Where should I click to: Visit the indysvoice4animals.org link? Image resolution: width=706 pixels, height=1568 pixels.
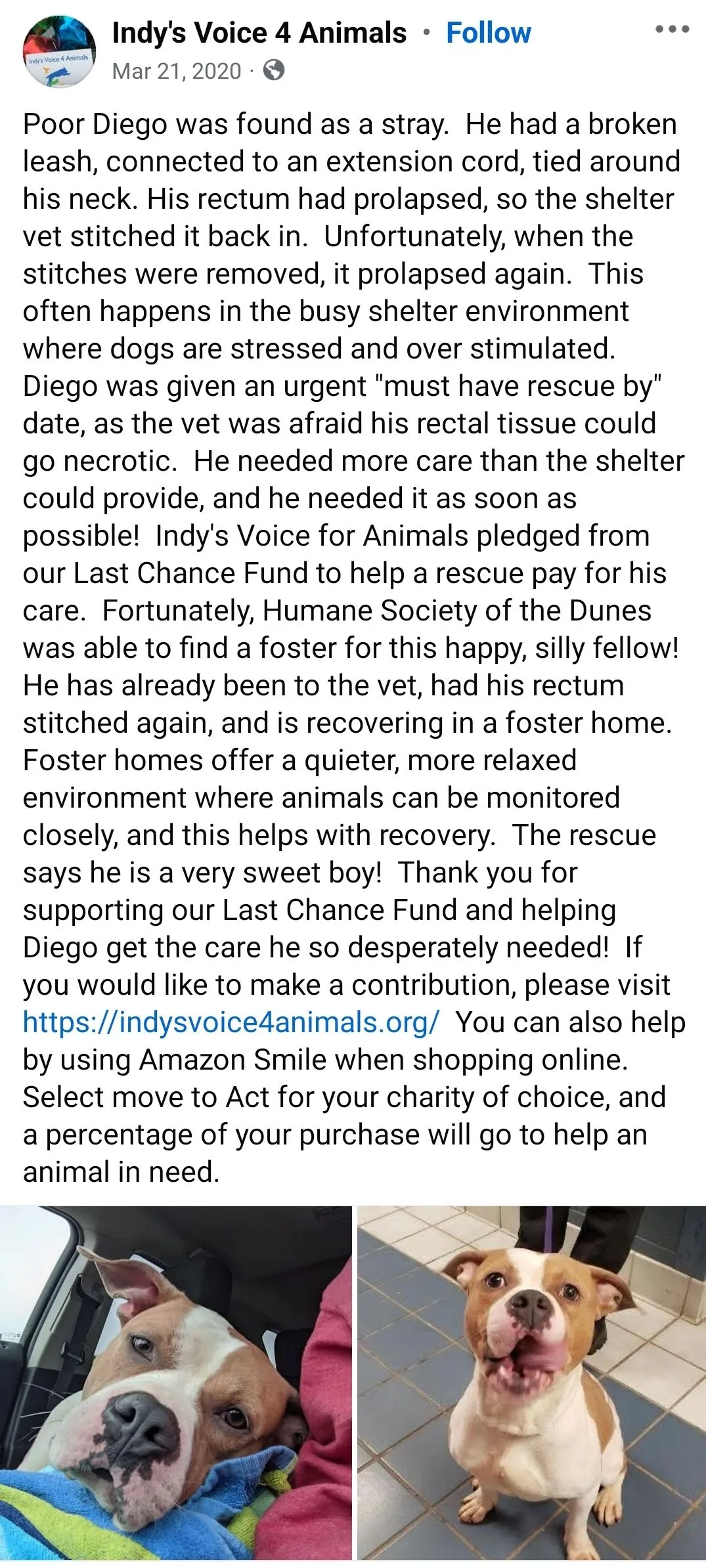click(231, 1022)
